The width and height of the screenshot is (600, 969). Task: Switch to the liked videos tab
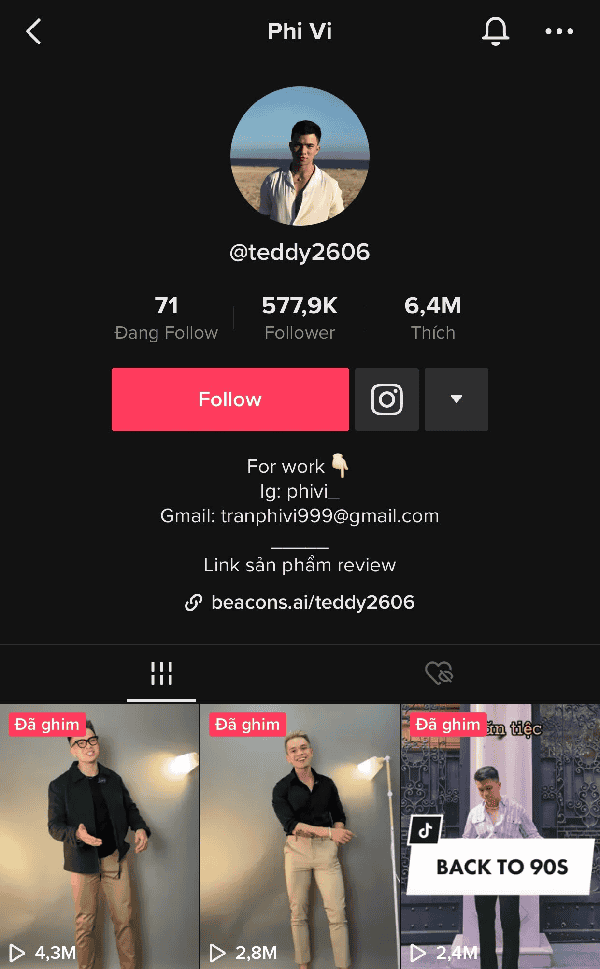pos(439,673)
